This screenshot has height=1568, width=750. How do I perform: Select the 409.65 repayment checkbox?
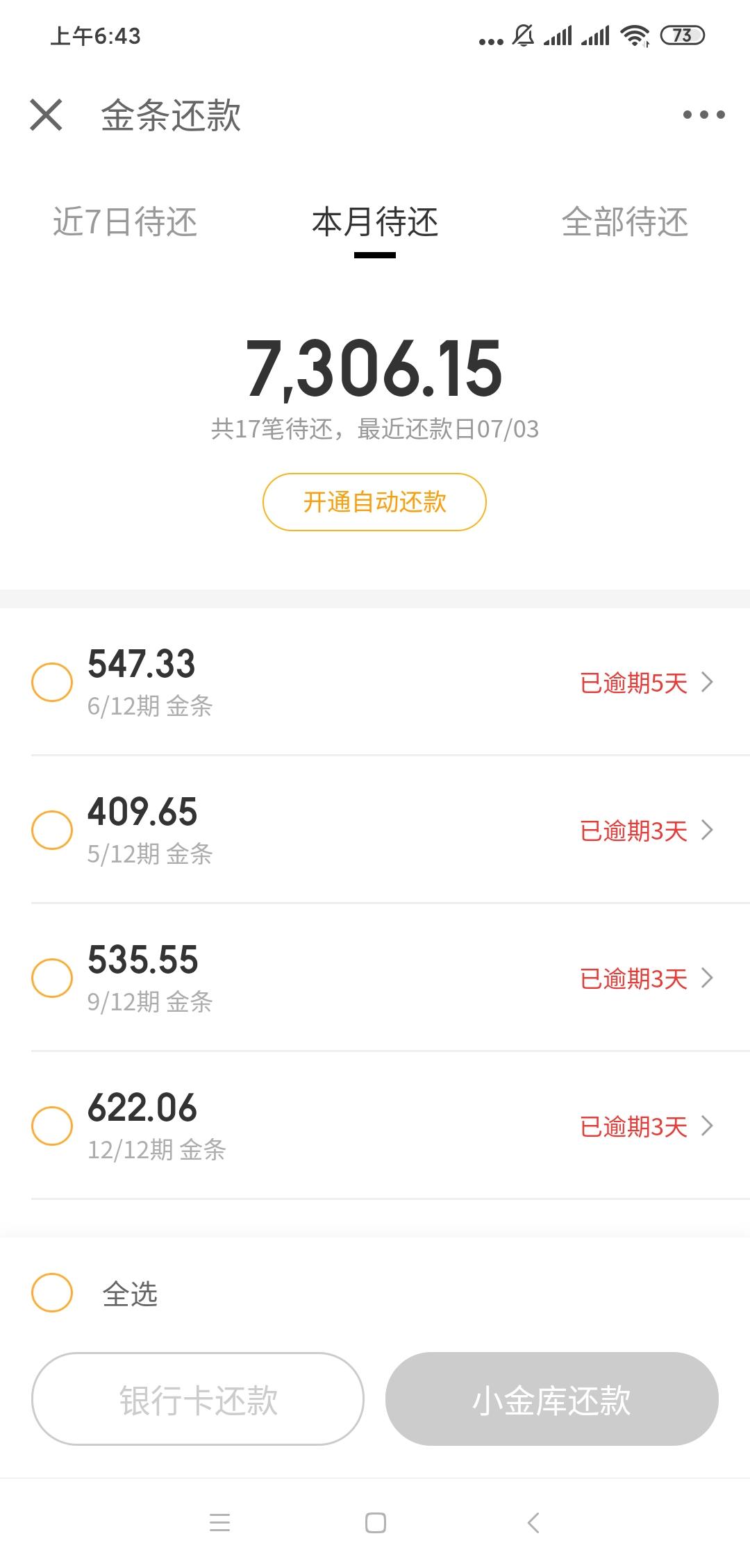pos(52,830)
